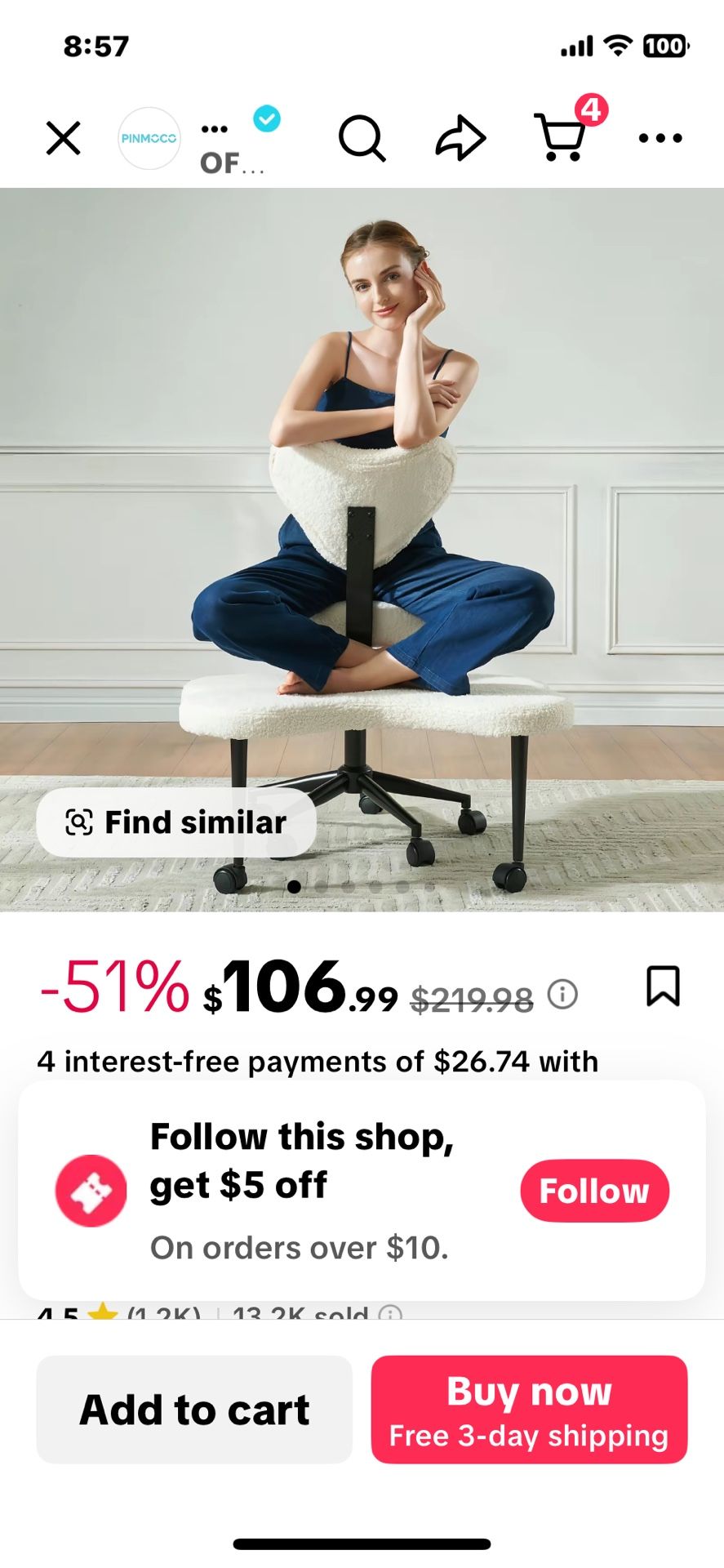
Task: Open the PINMOCO shop profile
Action: [x=149, y=138]
